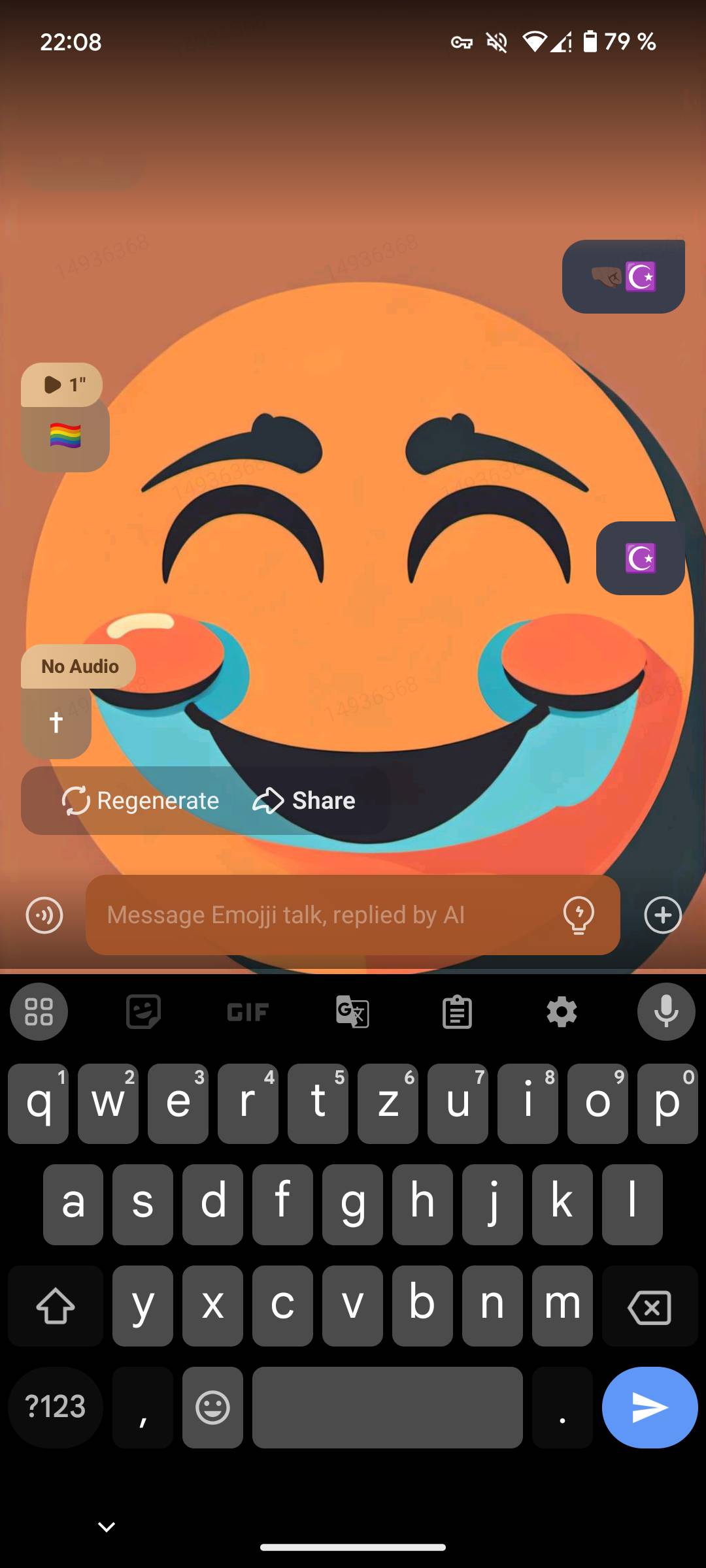Open the plus attachments menu
The image size is (706, 1568).
663,915
